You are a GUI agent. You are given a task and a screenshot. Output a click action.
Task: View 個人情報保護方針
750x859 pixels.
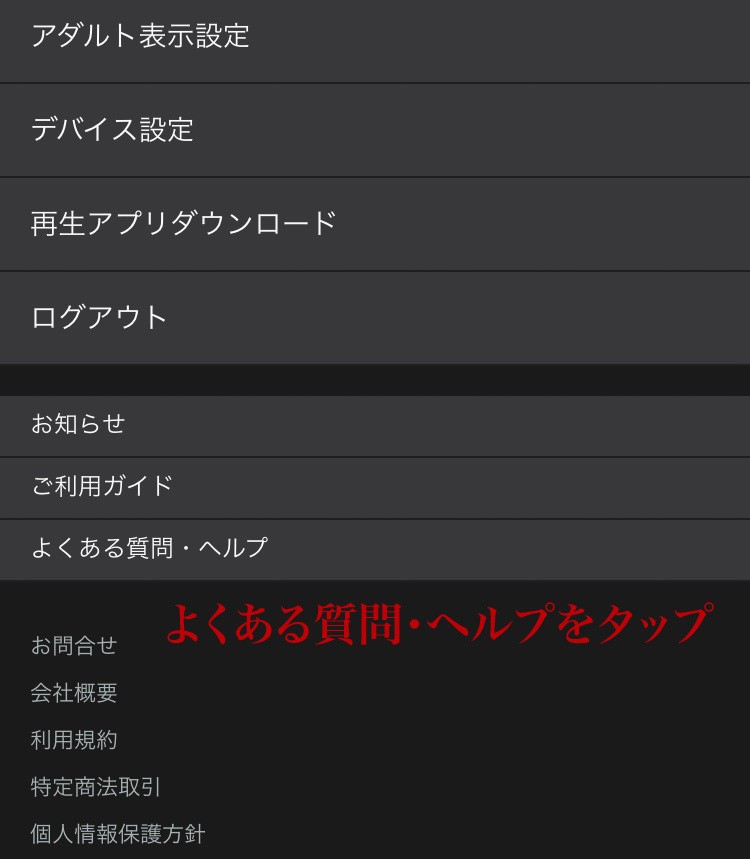(x=118, y=835)
